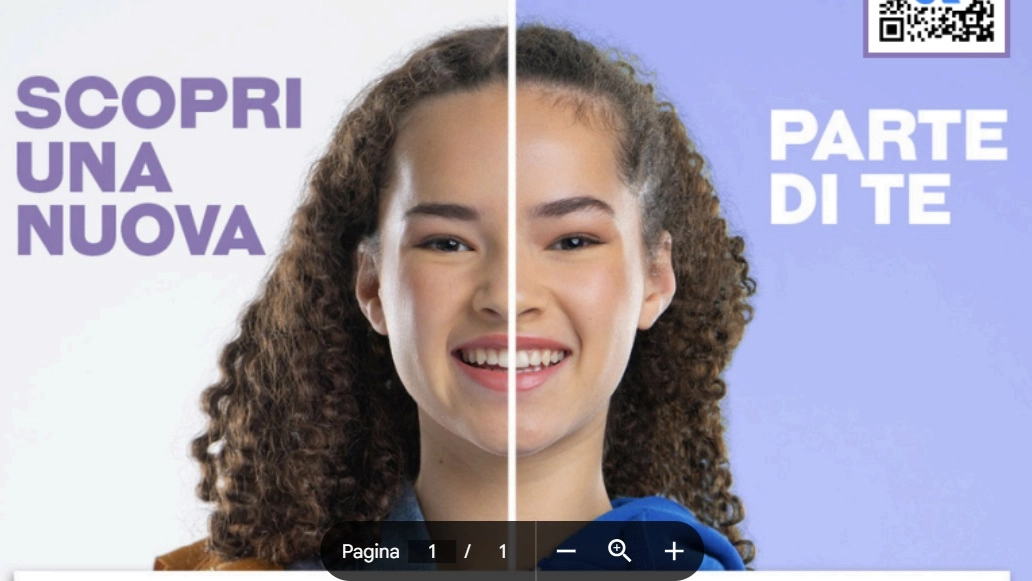
Task: Edit the current page number field
Action: 432,551
